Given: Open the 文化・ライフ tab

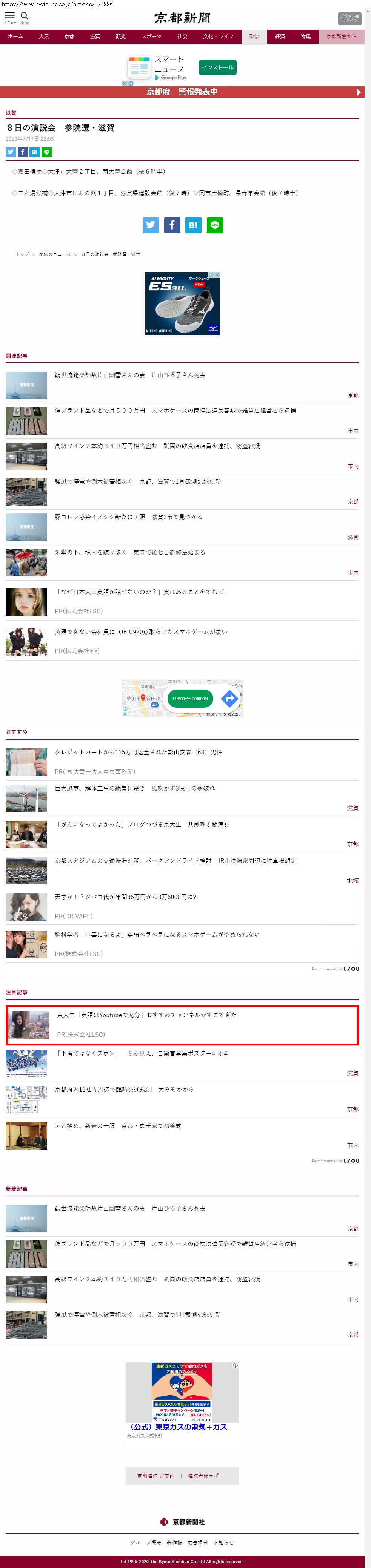Looking at the screenshot, I should pyautogui.click(x=218, y=37).
